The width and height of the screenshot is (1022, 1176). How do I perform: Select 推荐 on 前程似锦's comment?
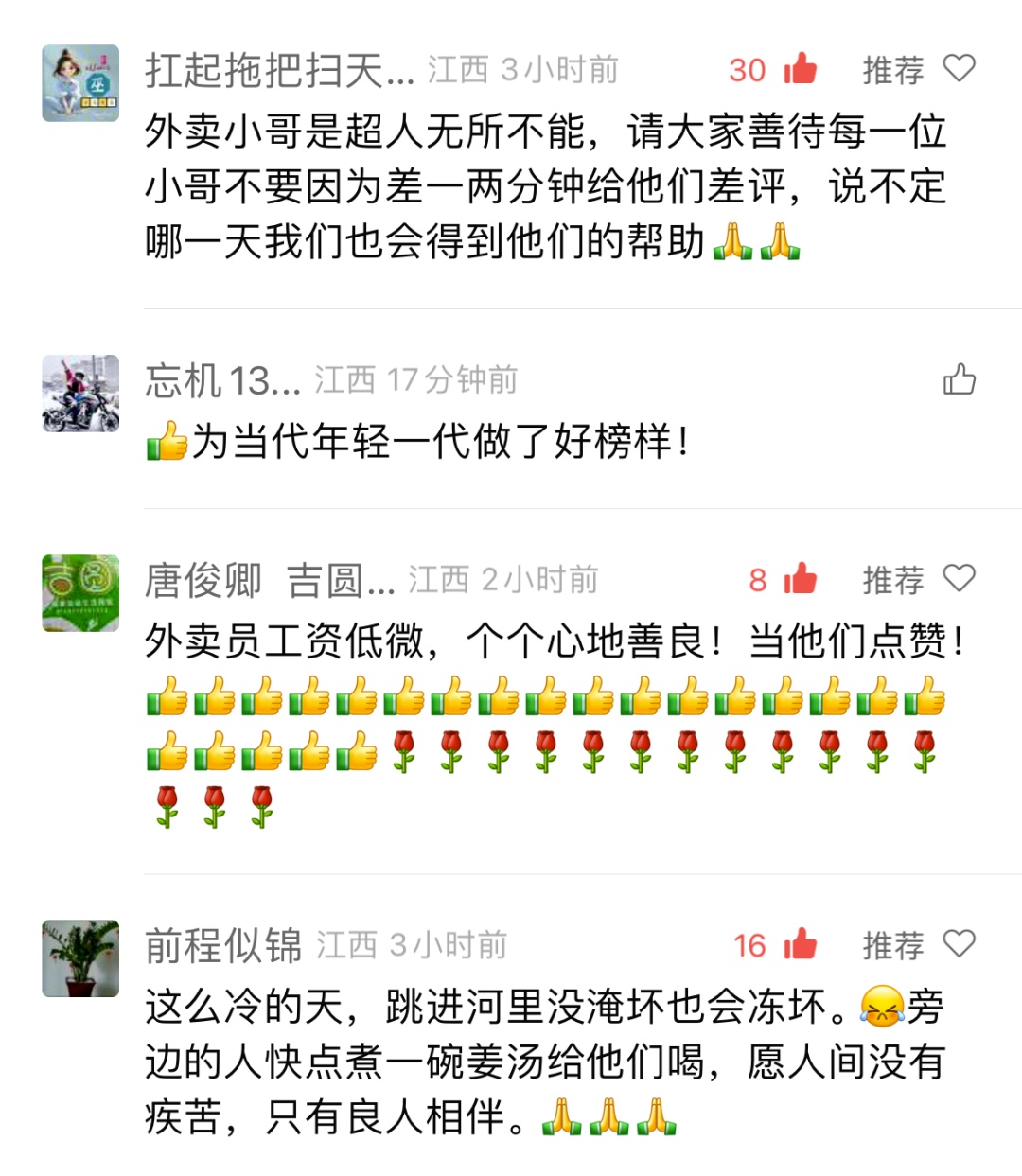click(891, 942)
